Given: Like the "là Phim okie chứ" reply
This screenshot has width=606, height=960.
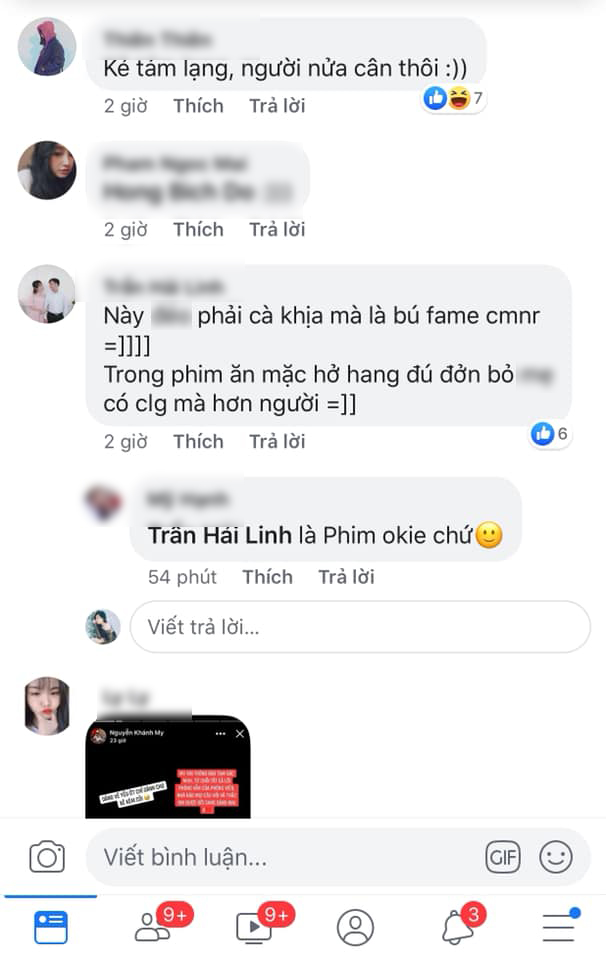Looking at the screenshot, I should pyautogui.click(x=267, y=577).
